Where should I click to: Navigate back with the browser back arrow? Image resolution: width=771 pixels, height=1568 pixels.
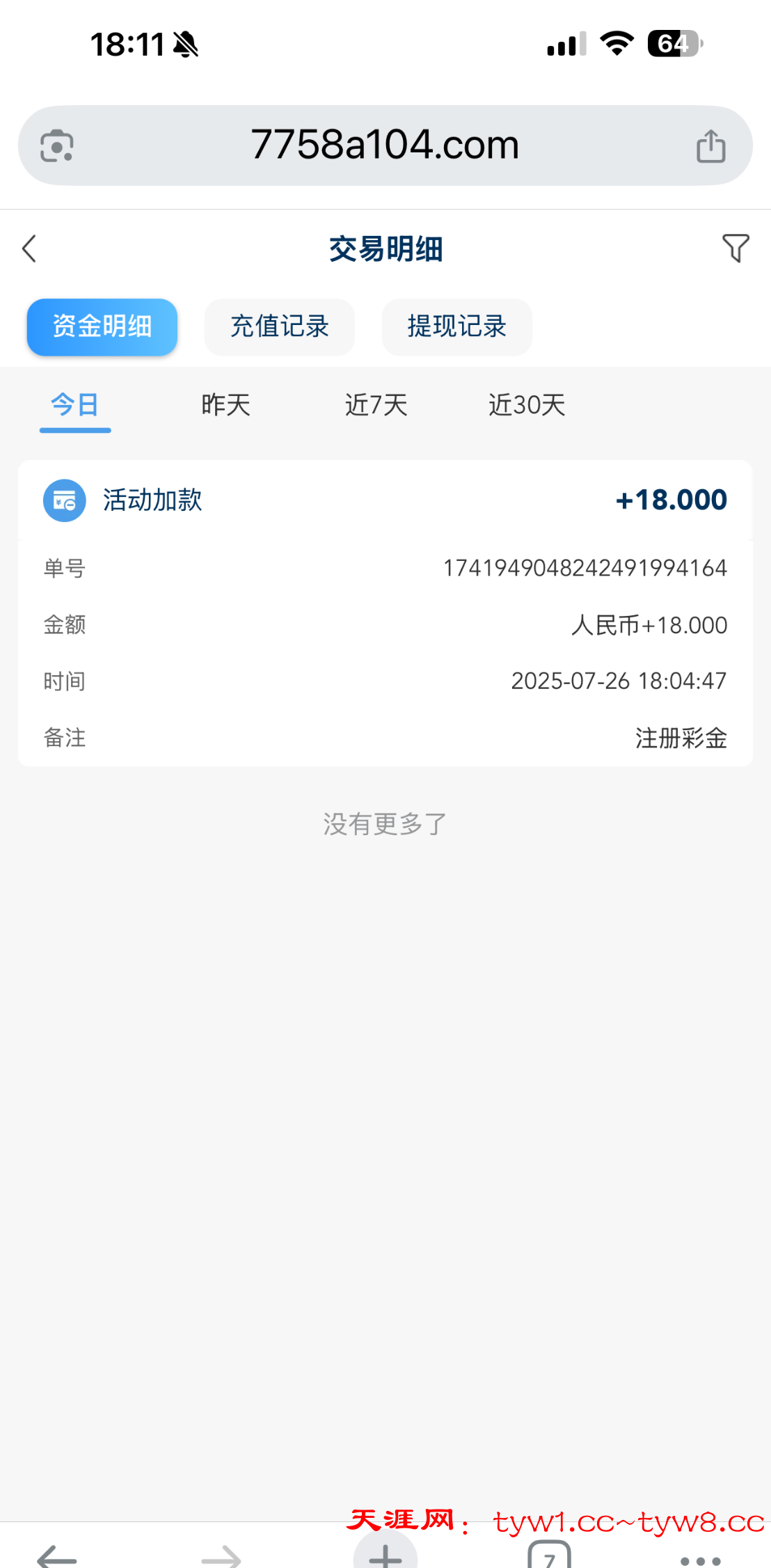pos(57,1558)
